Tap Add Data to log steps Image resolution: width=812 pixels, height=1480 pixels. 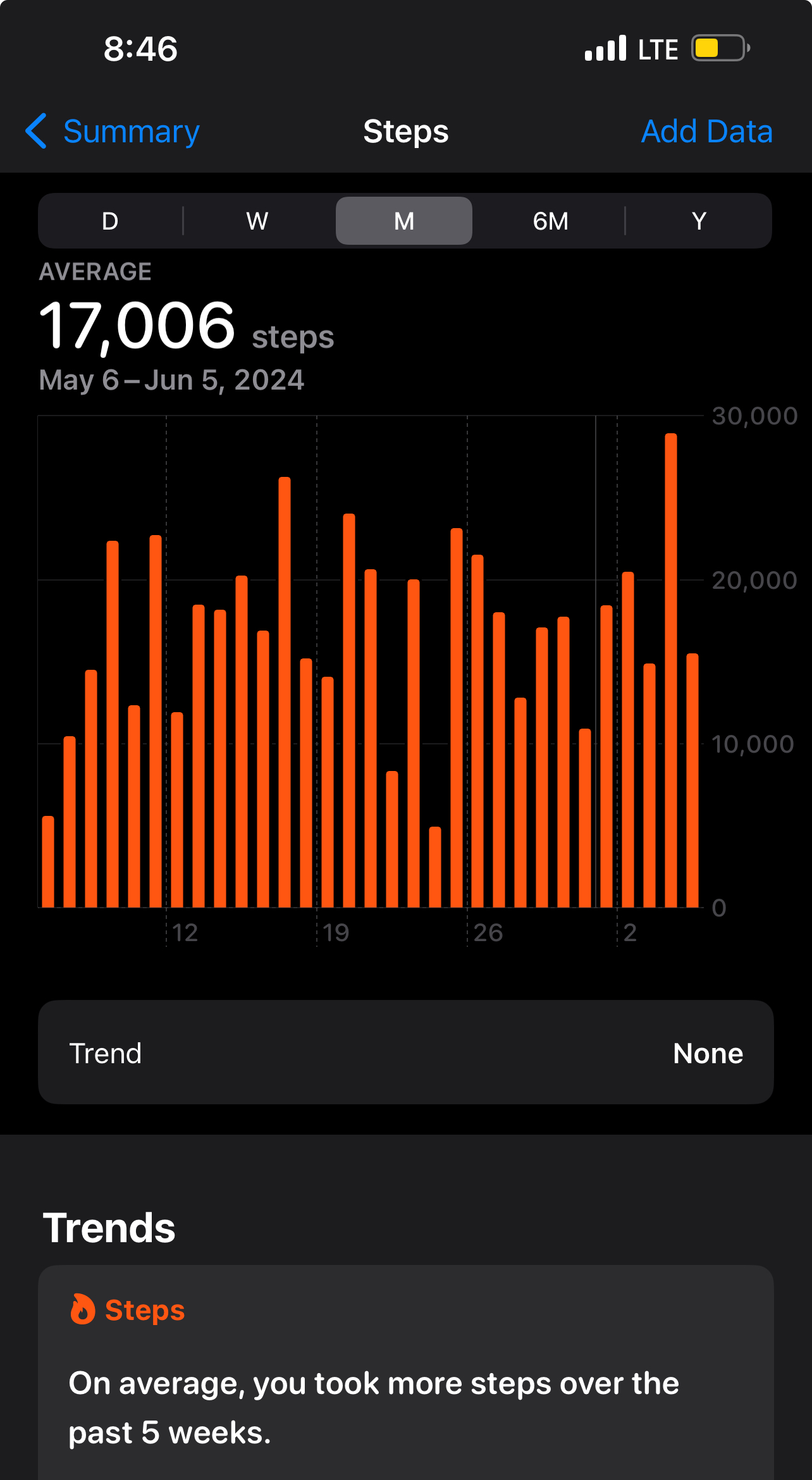(706, 132)
